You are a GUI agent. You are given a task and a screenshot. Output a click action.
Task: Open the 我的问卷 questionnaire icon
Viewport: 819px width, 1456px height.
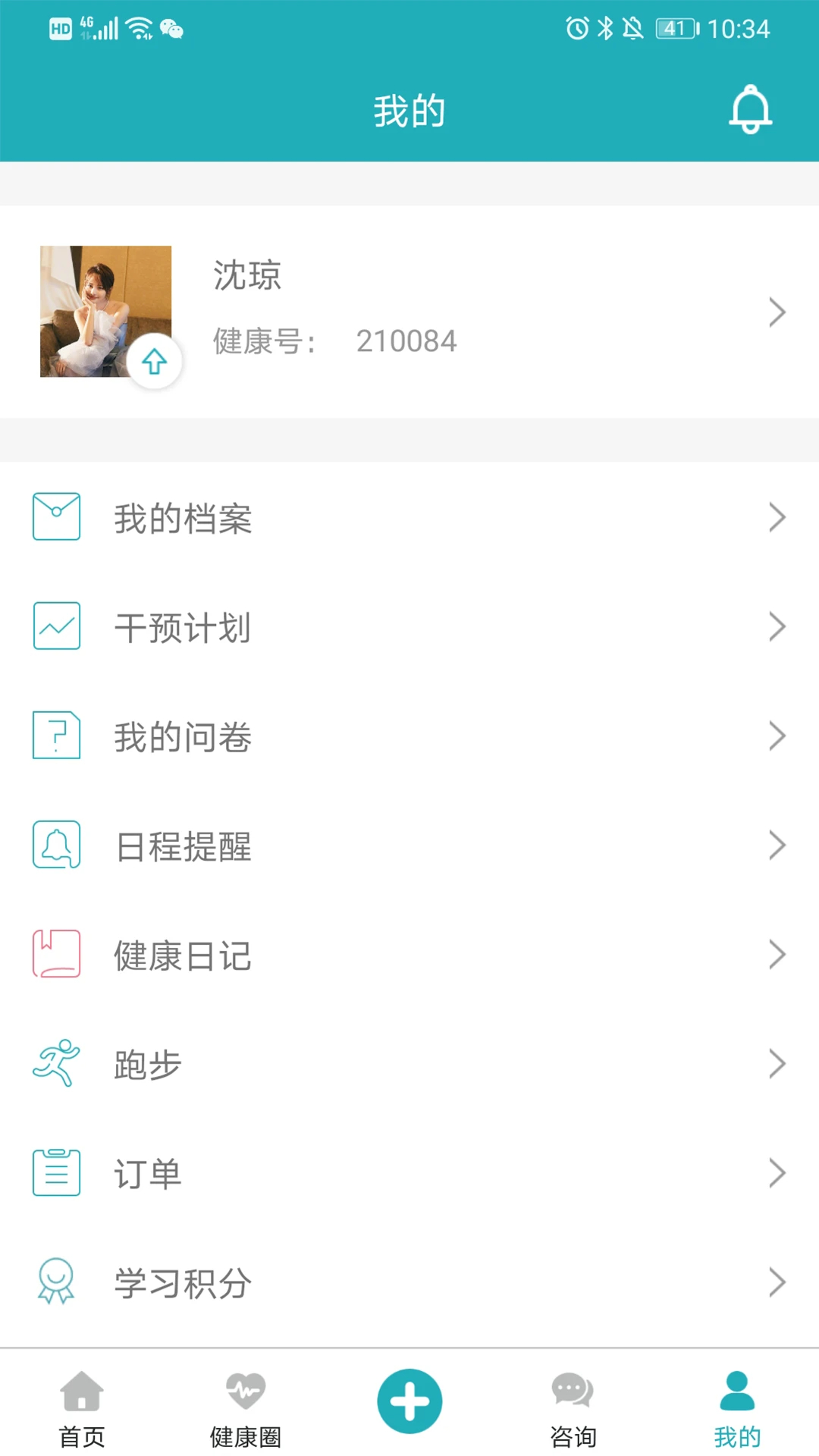(56, 736)
